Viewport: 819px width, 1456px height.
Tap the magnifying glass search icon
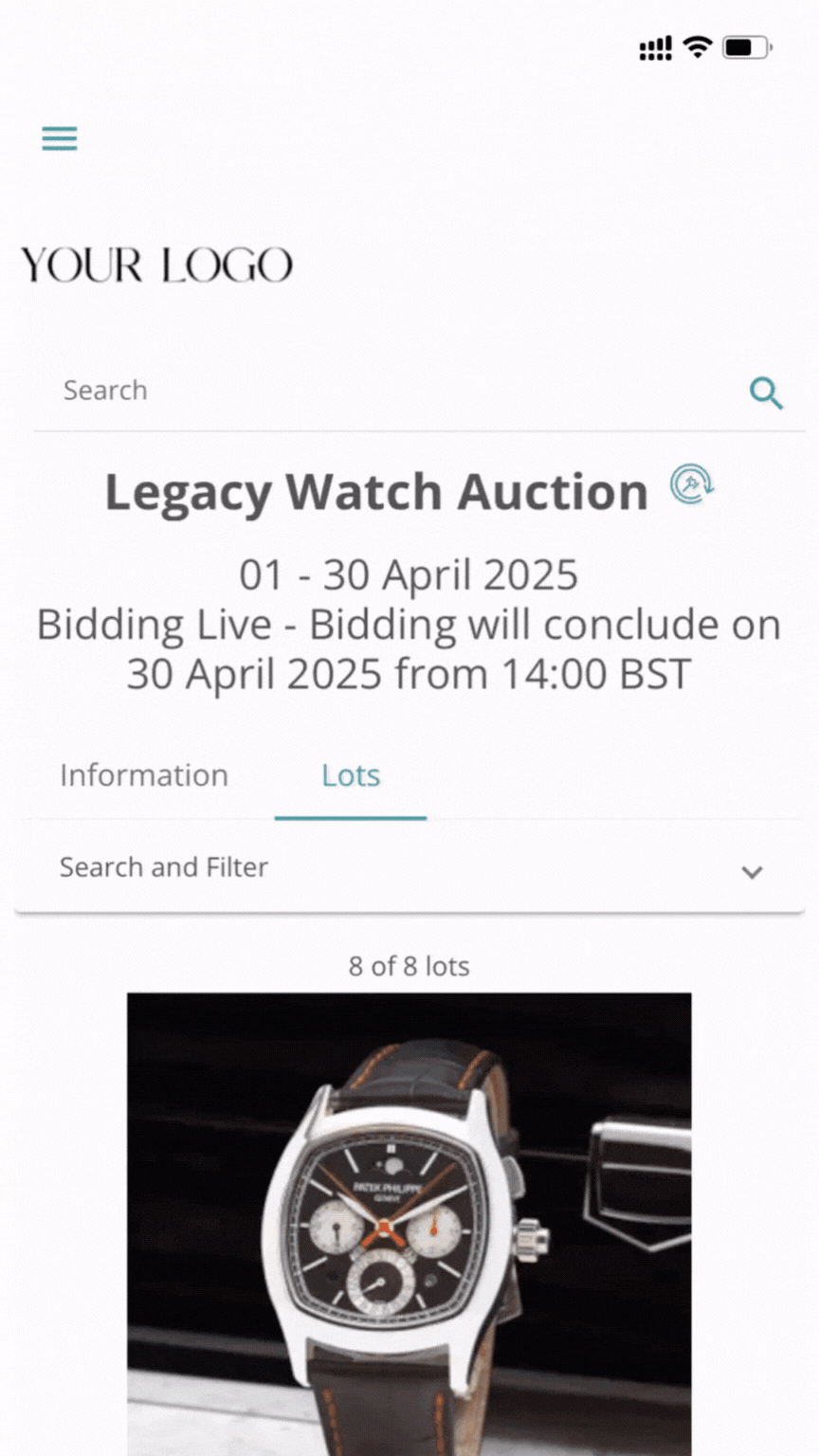(766, 392)
